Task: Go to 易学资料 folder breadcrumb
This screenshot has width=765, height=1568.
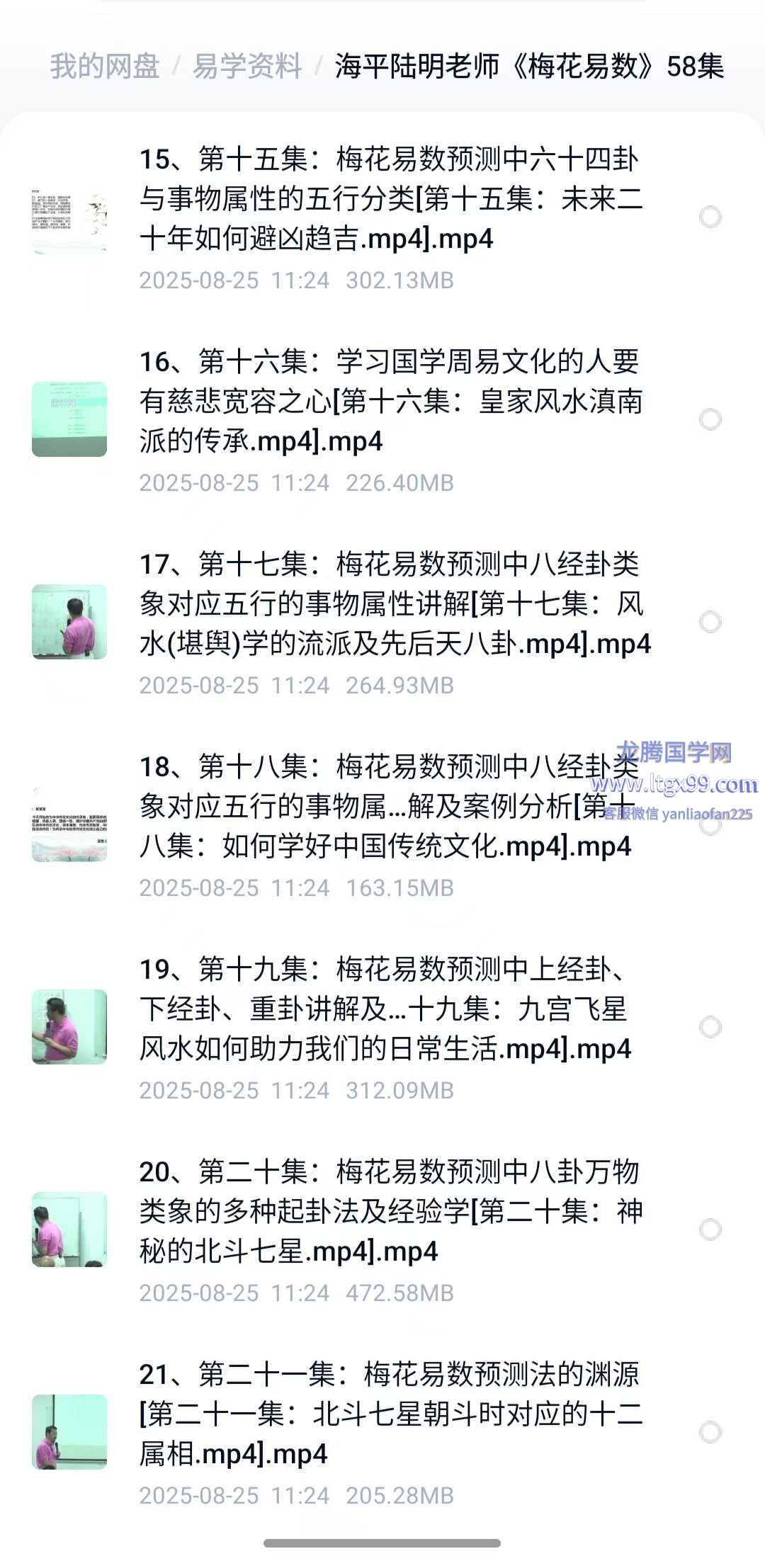Action: click(247, 67)
